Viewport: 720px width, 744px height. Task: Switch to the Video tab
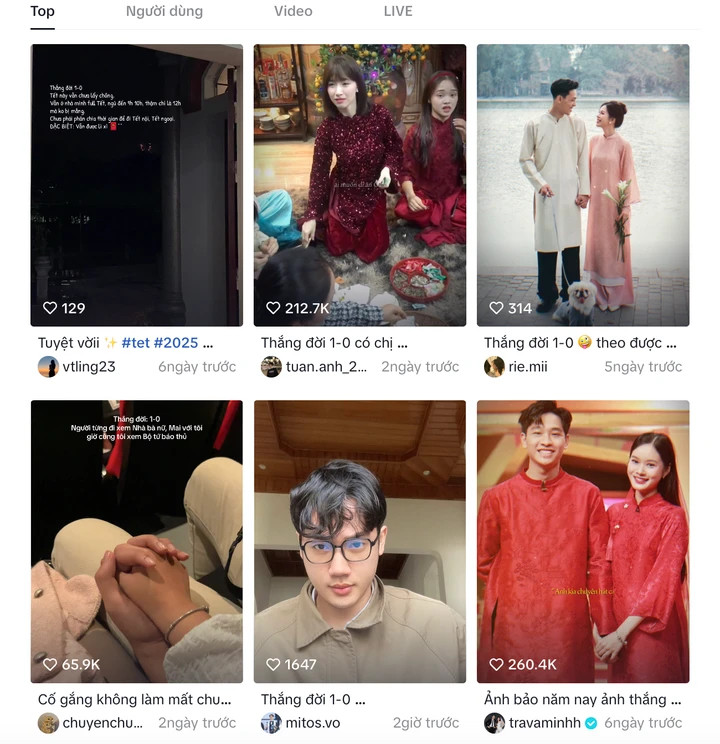(293, 12)
